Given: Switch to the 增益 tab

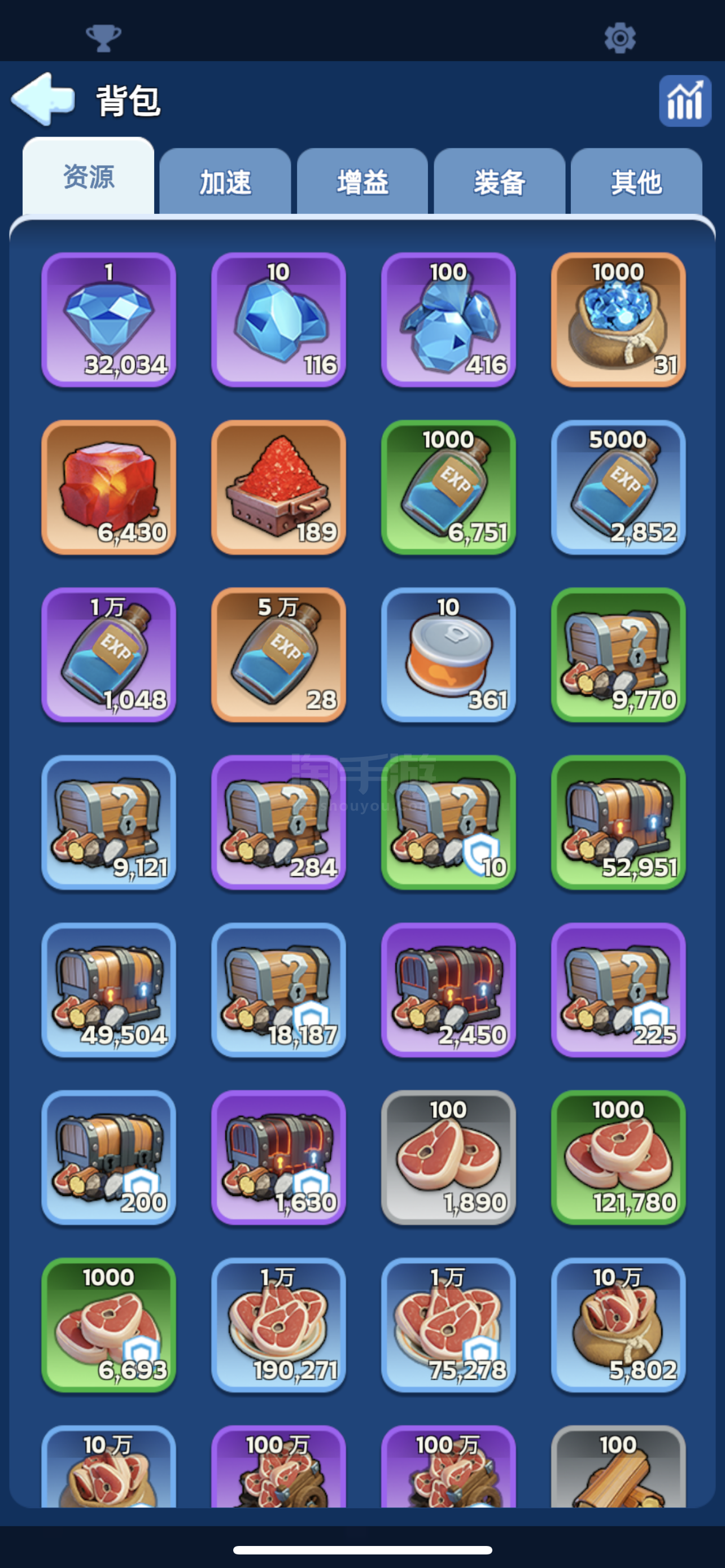Looking at the screenshot, I should (363, 181).
